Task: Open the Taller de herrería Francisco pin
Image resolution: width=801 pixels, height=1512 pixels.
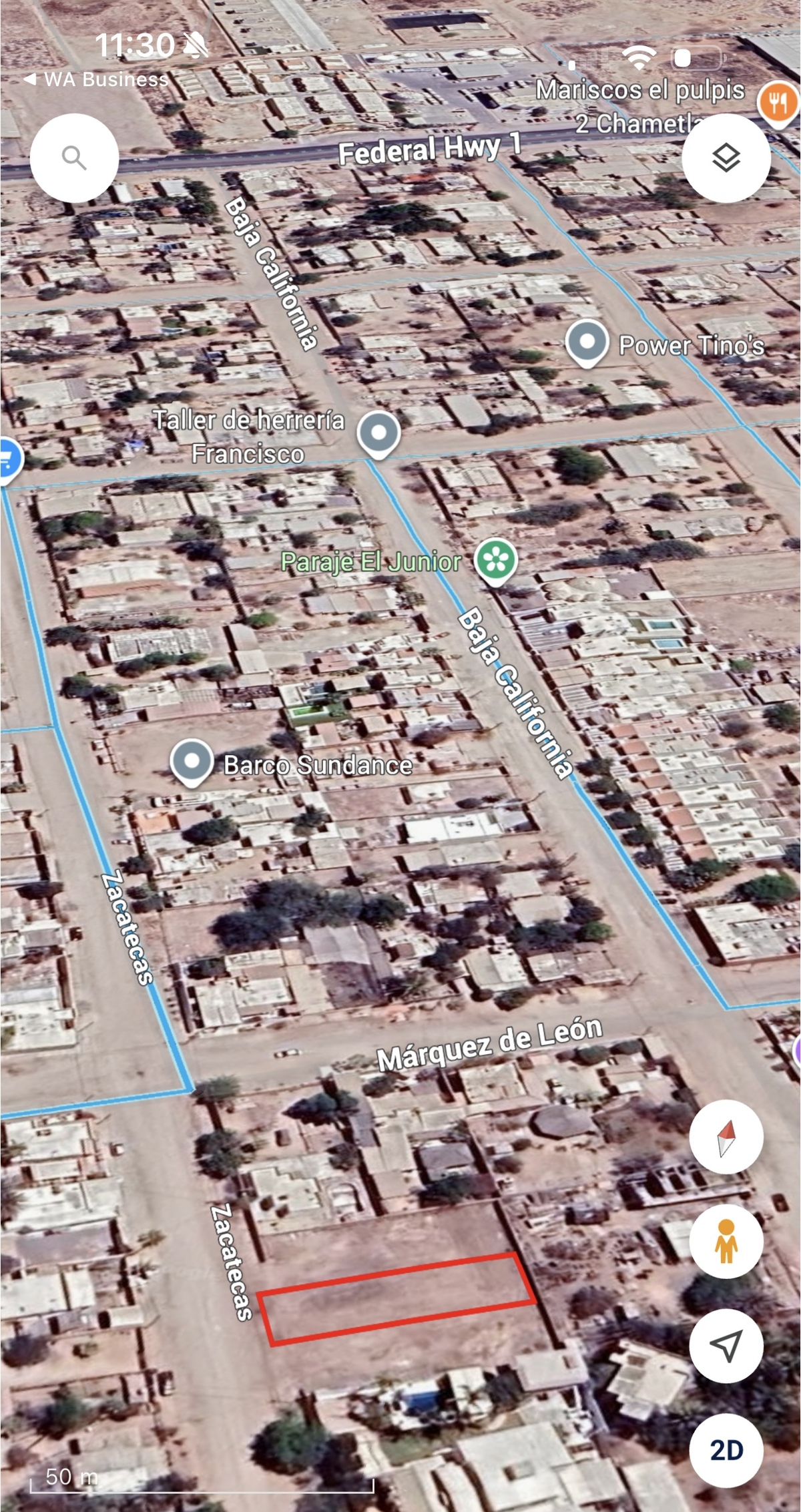Action: pyautogui.click(x=378, y=433)
